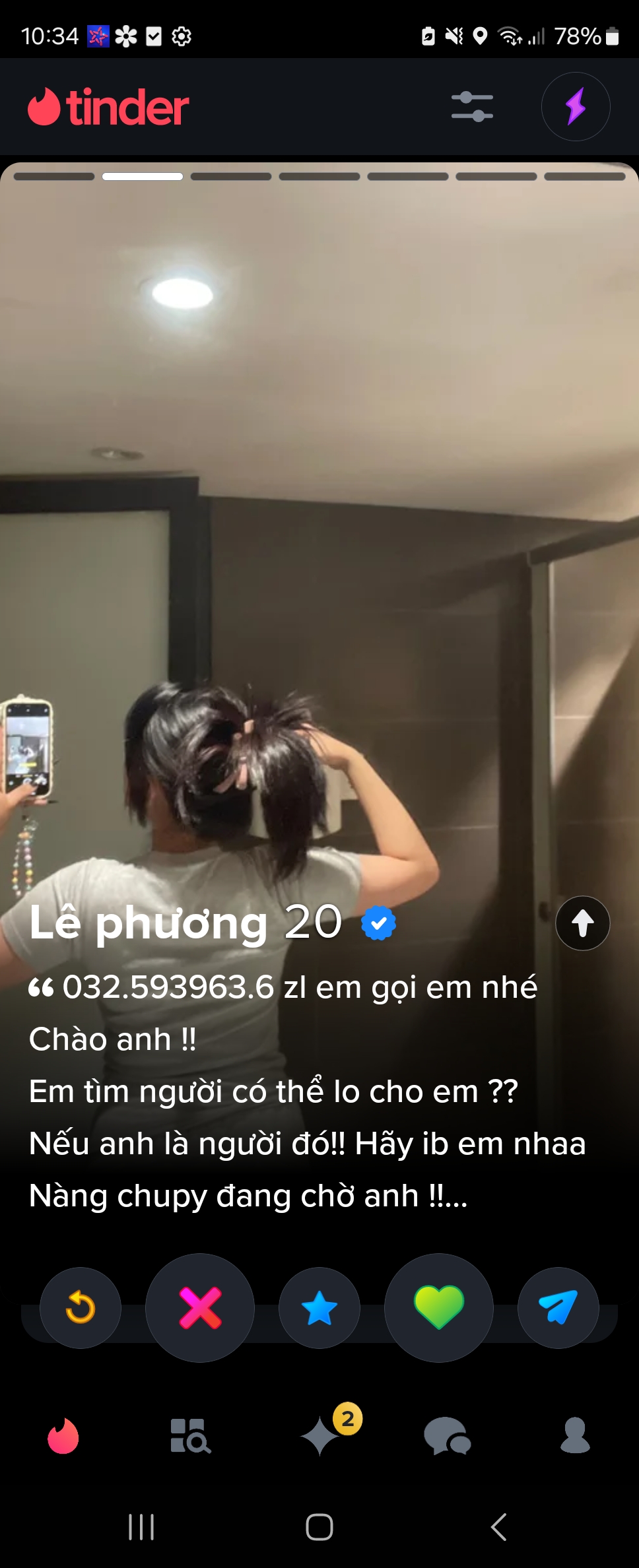Send a Super Like with the star
Screen dimensions: 639x1568
(x=319, y=1308)
